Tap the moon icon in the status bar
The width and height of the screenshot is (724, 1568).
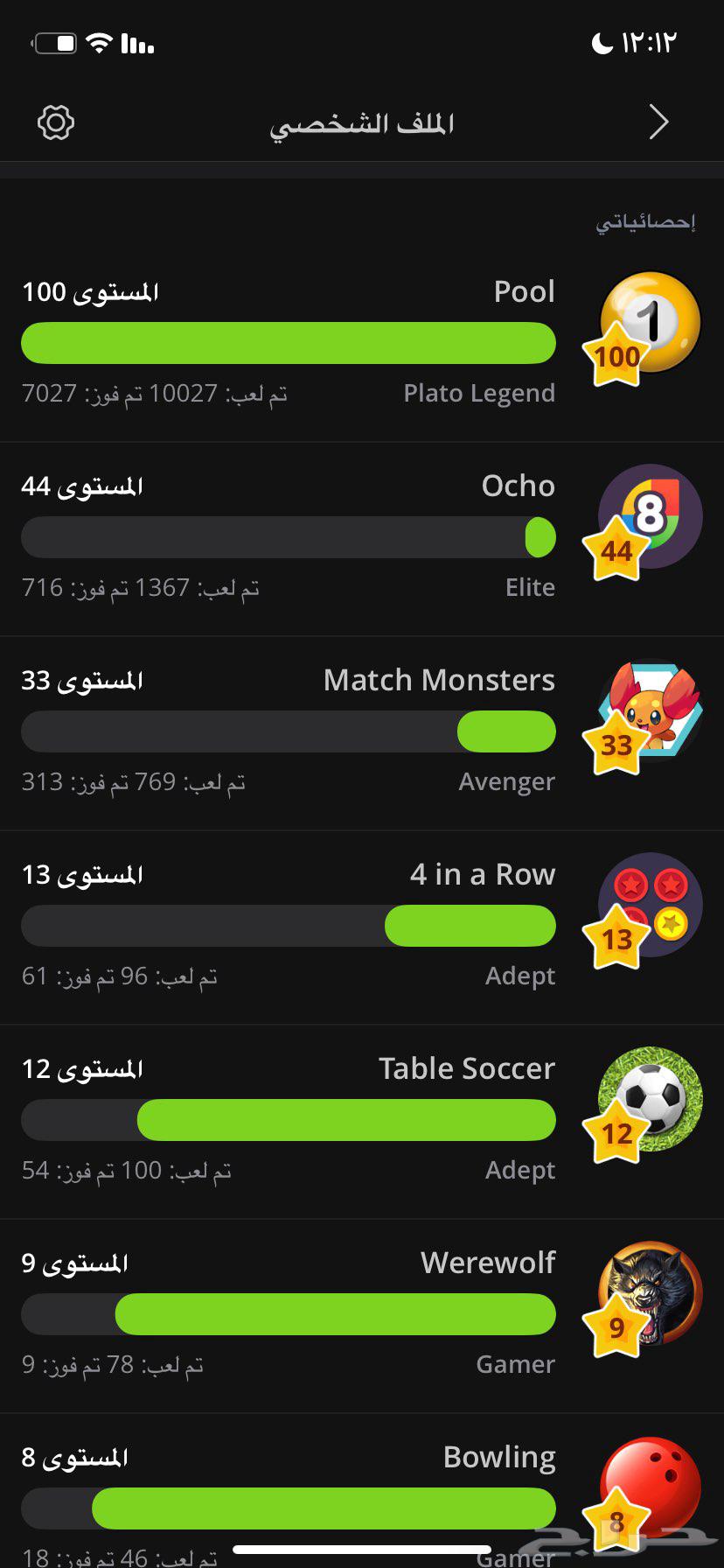click(x=602, y=39)
